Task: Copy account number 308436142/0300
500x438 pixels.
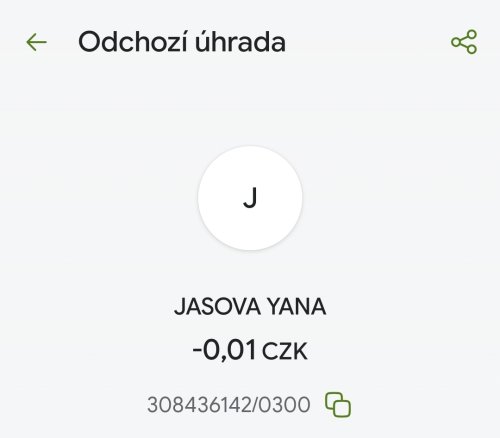Action: coord(338,405)
